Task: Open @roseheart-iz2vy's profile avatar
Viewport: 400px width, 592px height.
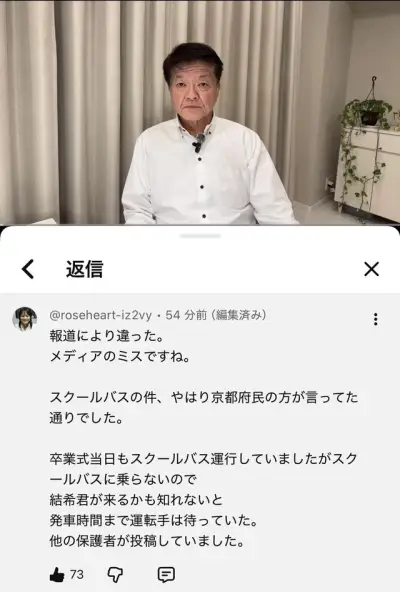Action: point(25,319)
